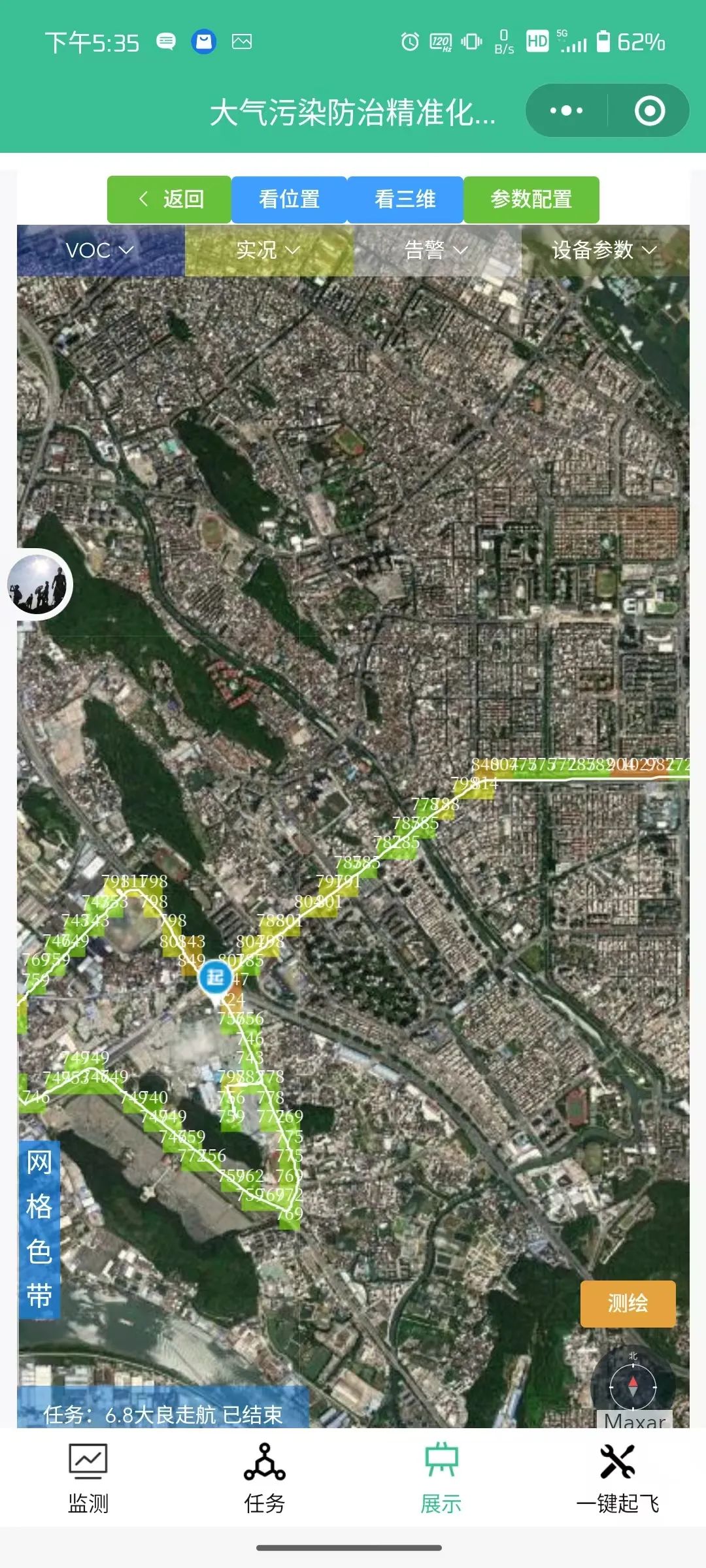Screen dimensions: 706x1568
Task: Open mini-program more options menu
Action: coord(567,110)
